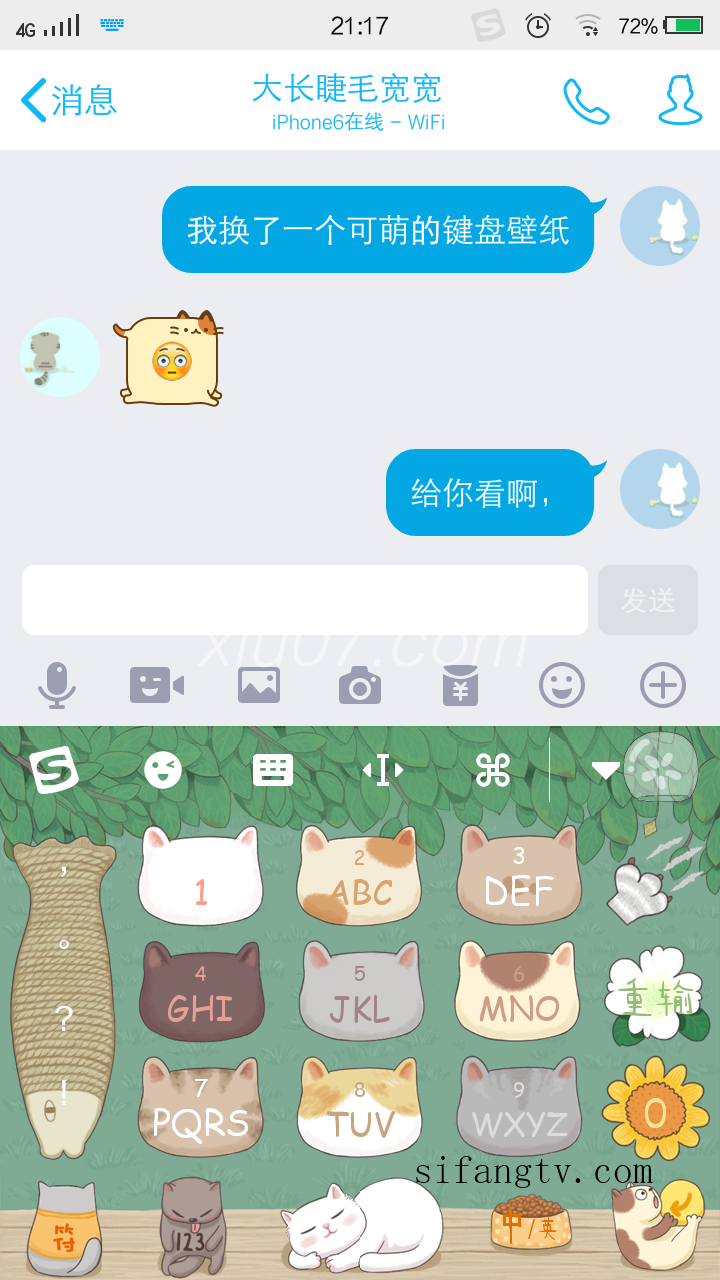This screenshot has height=1280, width=720.
Task: Open the contact's profile icon
Action: click(680, 100)
